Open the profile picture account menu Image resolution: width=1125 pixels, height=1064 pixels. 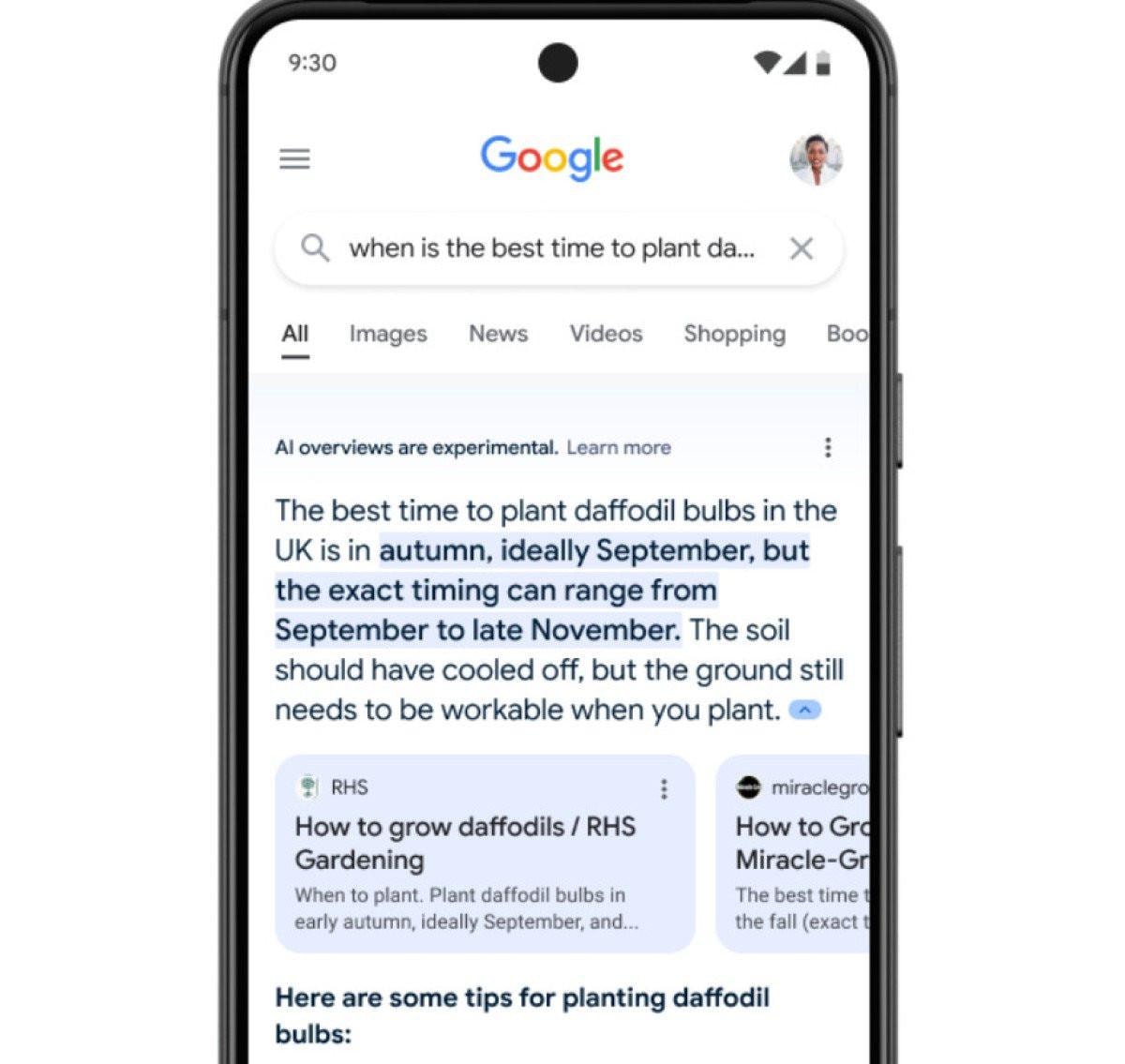tap(815, 159)
